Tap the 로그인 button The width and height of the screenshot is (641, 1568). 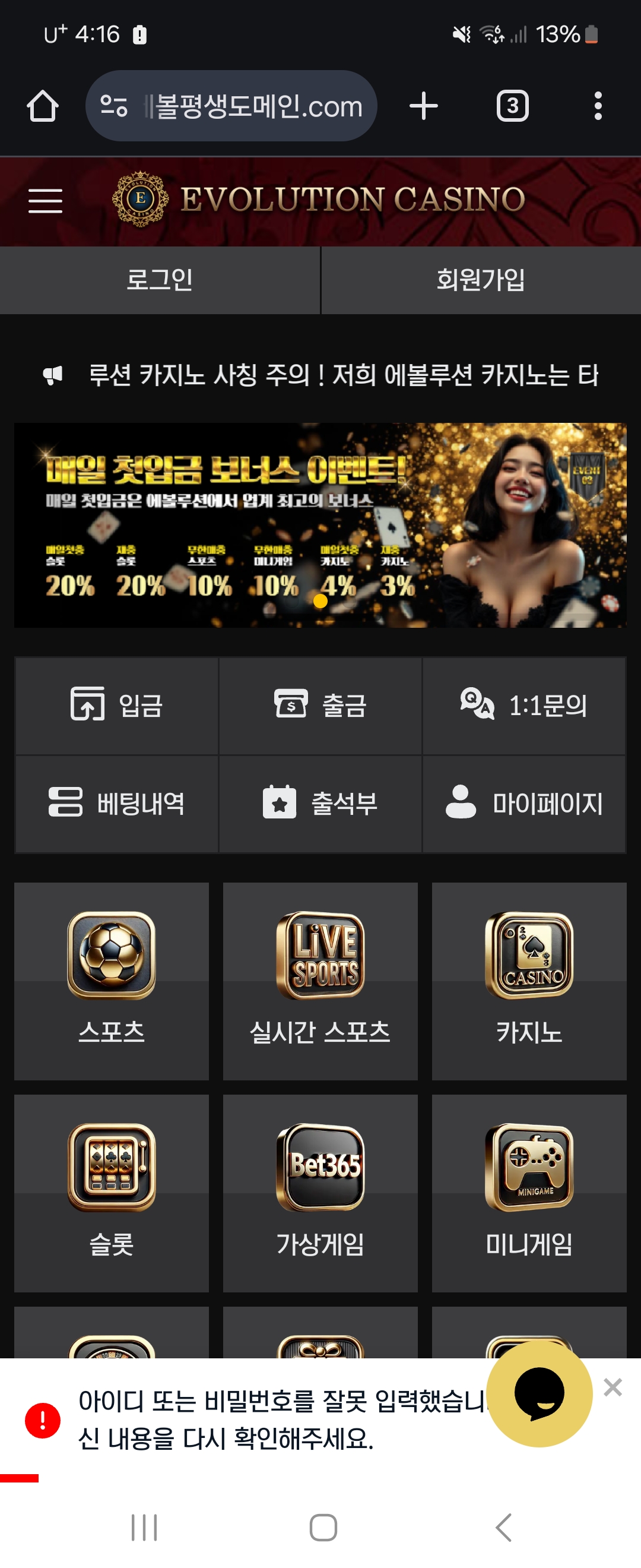tap(159, 280)
